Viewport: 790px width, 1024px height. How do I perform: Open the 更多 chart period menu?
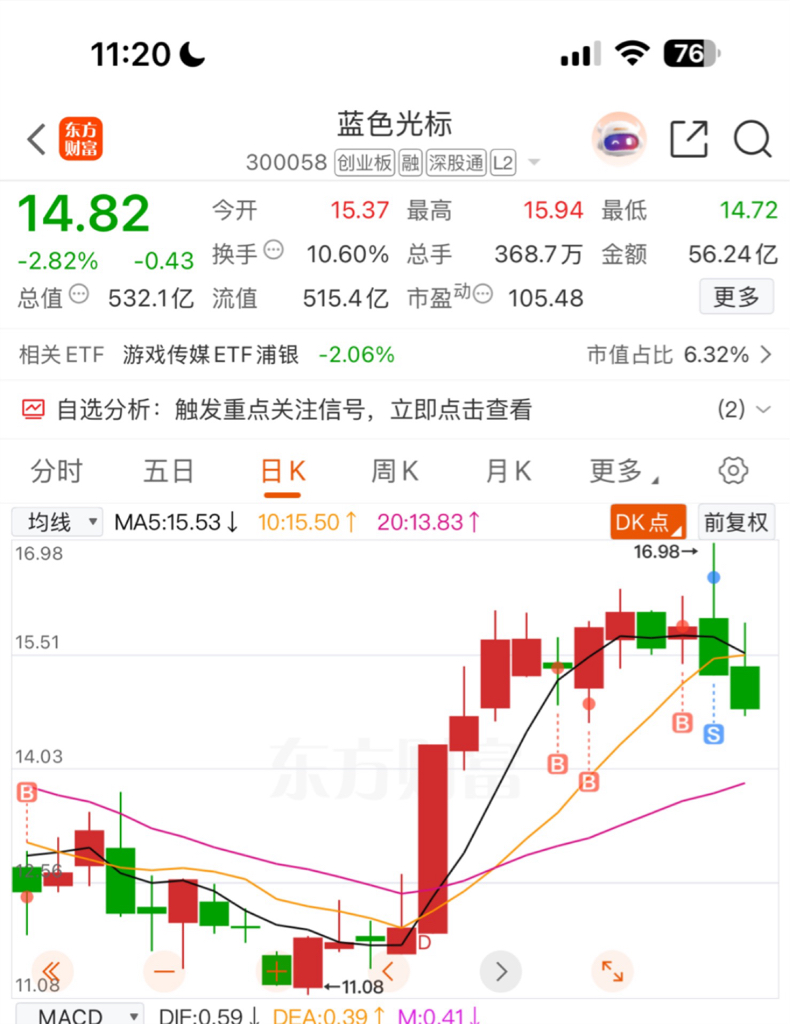pos(624,471)
